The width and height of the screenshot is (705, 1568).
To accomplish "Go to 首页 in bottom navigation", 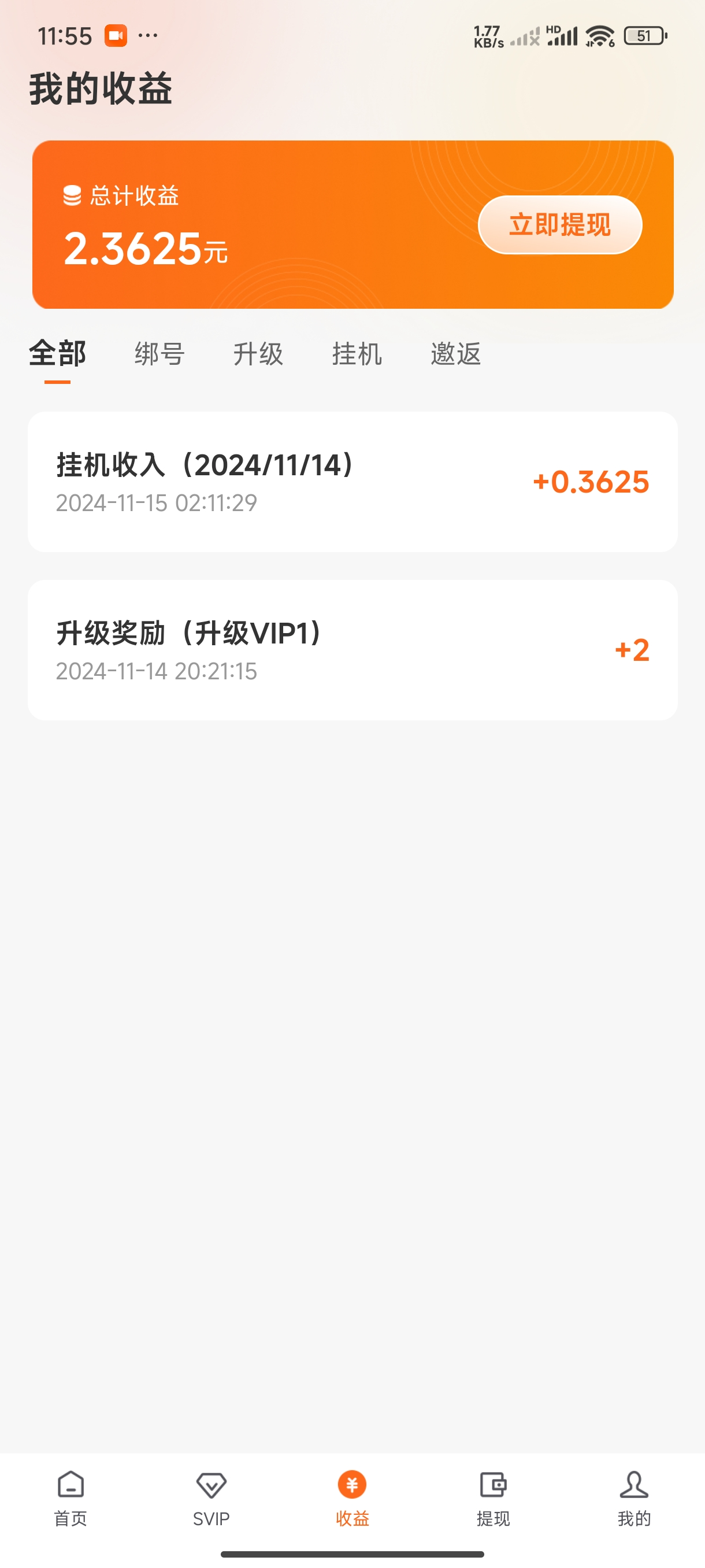I will click(x=70, y=1500).
